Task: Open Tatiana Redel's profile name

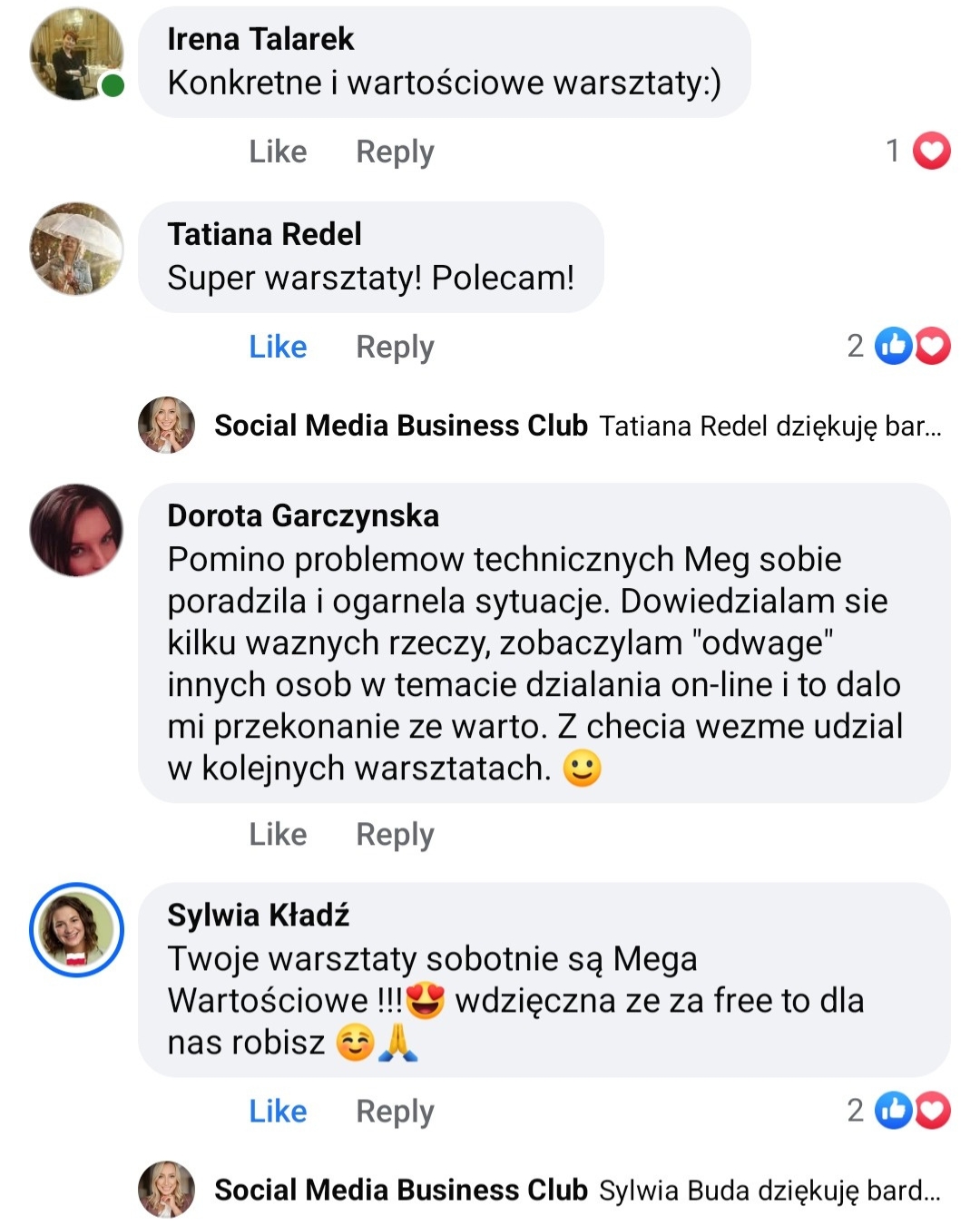Action: tap(264, 234)
